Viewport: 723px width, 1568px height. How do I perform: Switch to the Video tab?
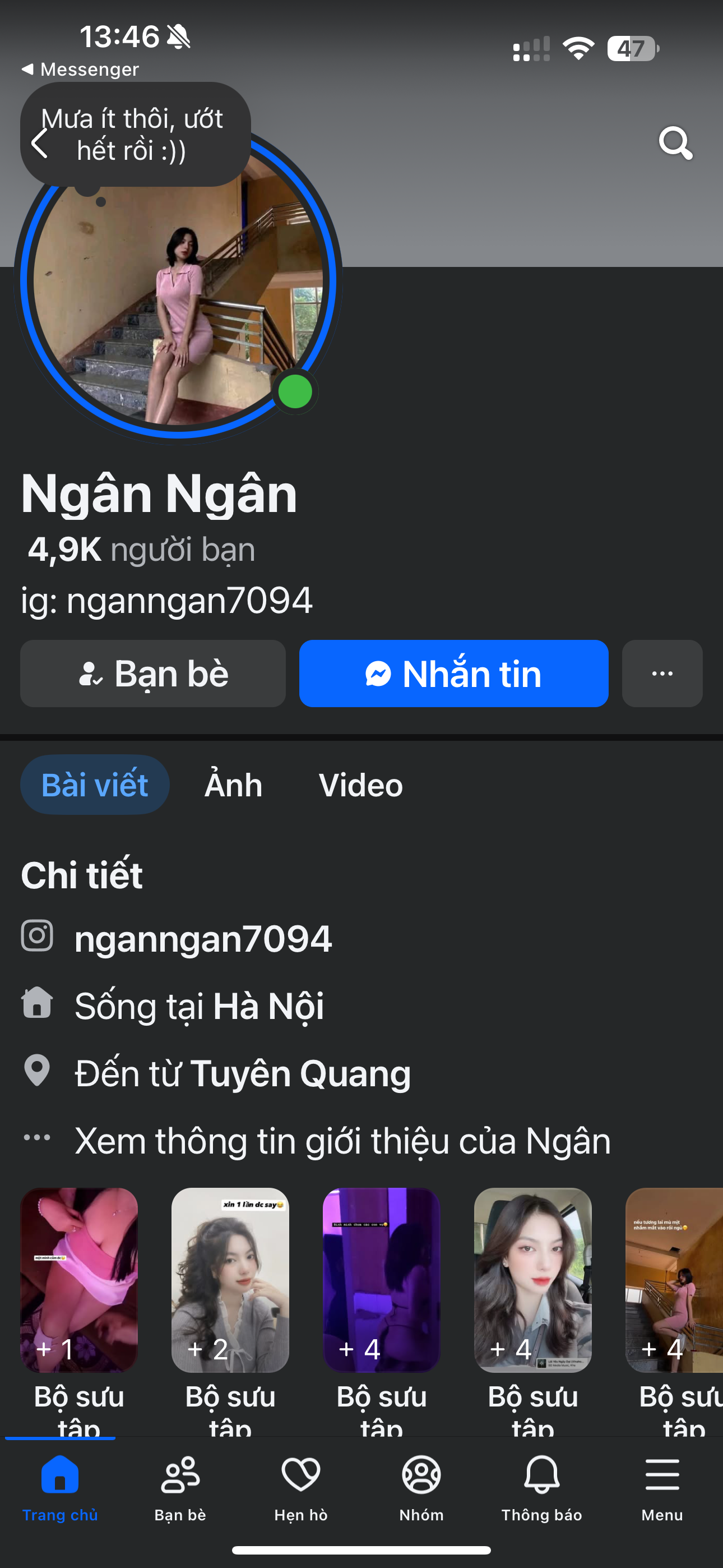[360, 785]
